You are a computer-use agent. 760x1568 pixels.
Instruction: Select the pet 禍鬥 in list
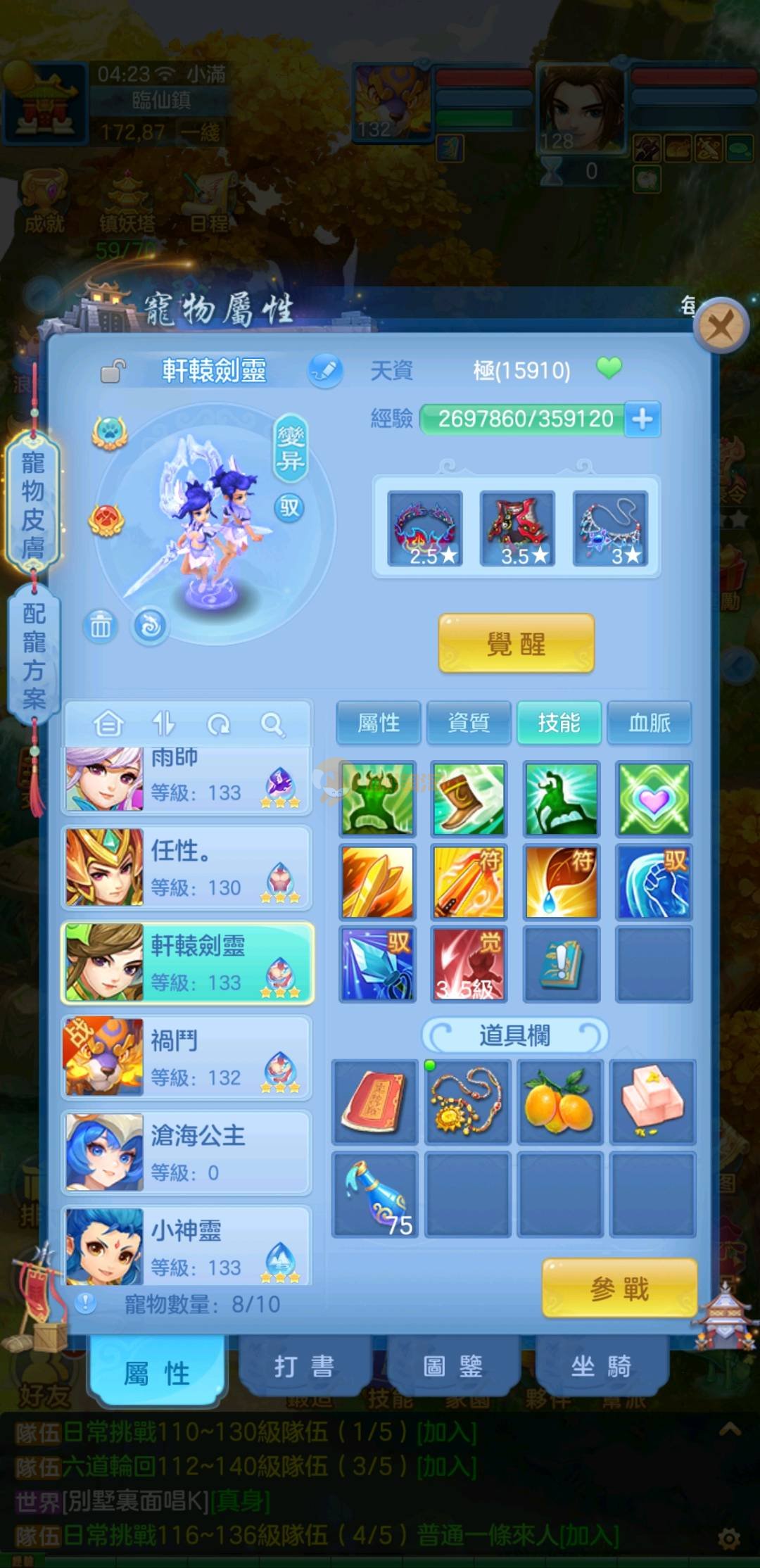pos(186,1056)
